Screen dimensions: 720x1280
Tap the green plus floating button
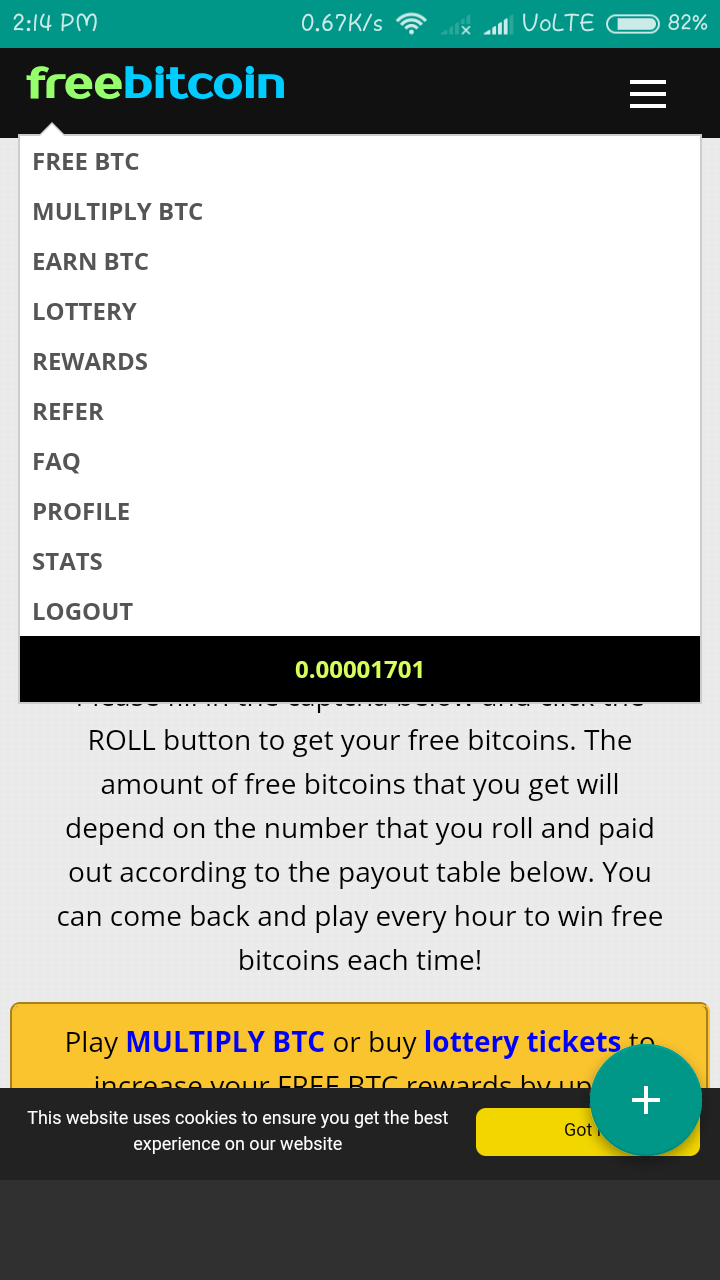(646, 1100)
